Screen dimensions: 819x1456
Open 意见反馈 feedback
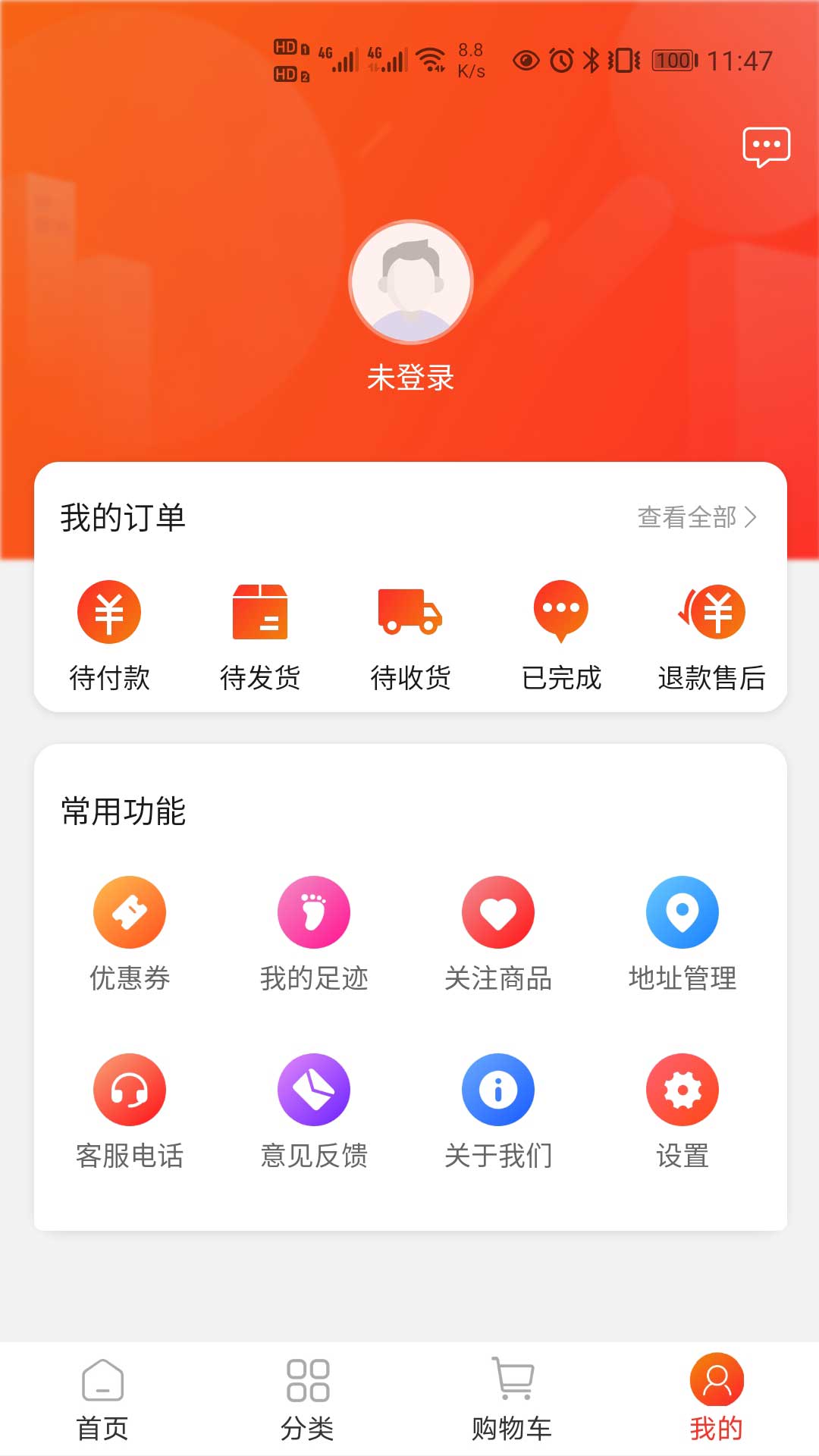(314, 1110)
